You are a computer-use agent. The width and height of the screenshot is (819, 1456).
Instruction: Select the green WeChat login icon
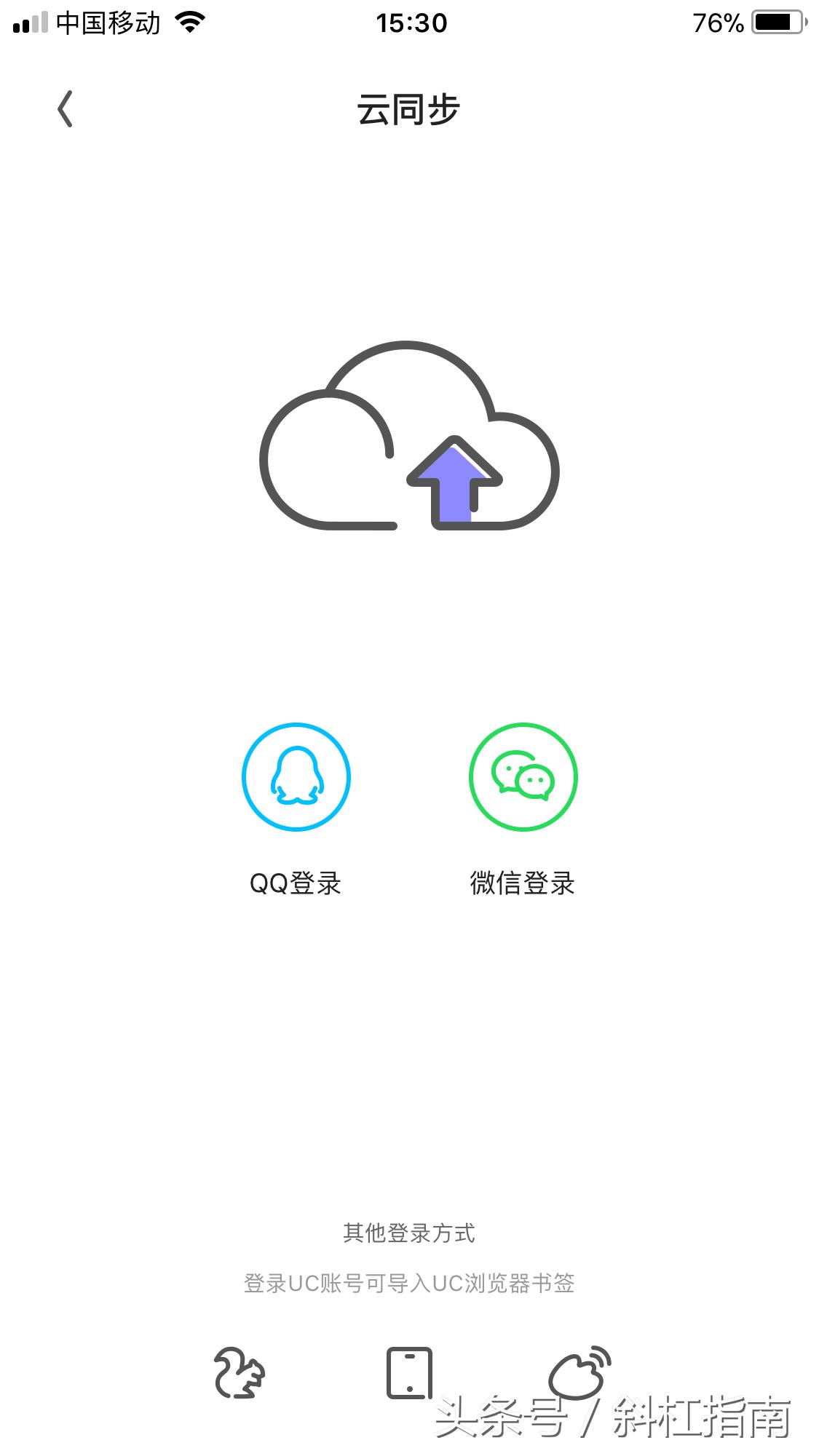pos(521,776)
